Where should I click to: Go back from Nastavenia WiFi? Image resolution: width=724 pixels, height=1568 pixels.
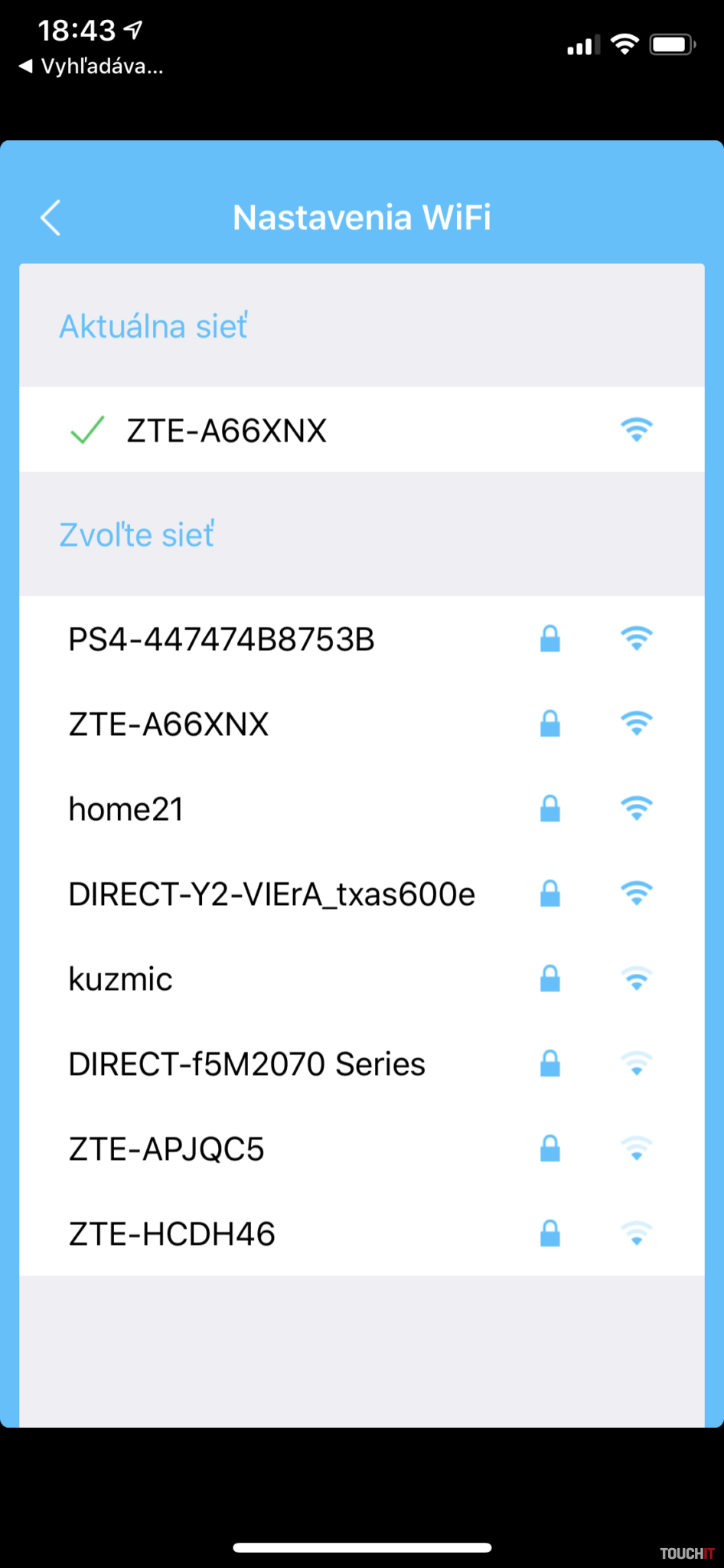pyautogui.click(x=51, y=218)
